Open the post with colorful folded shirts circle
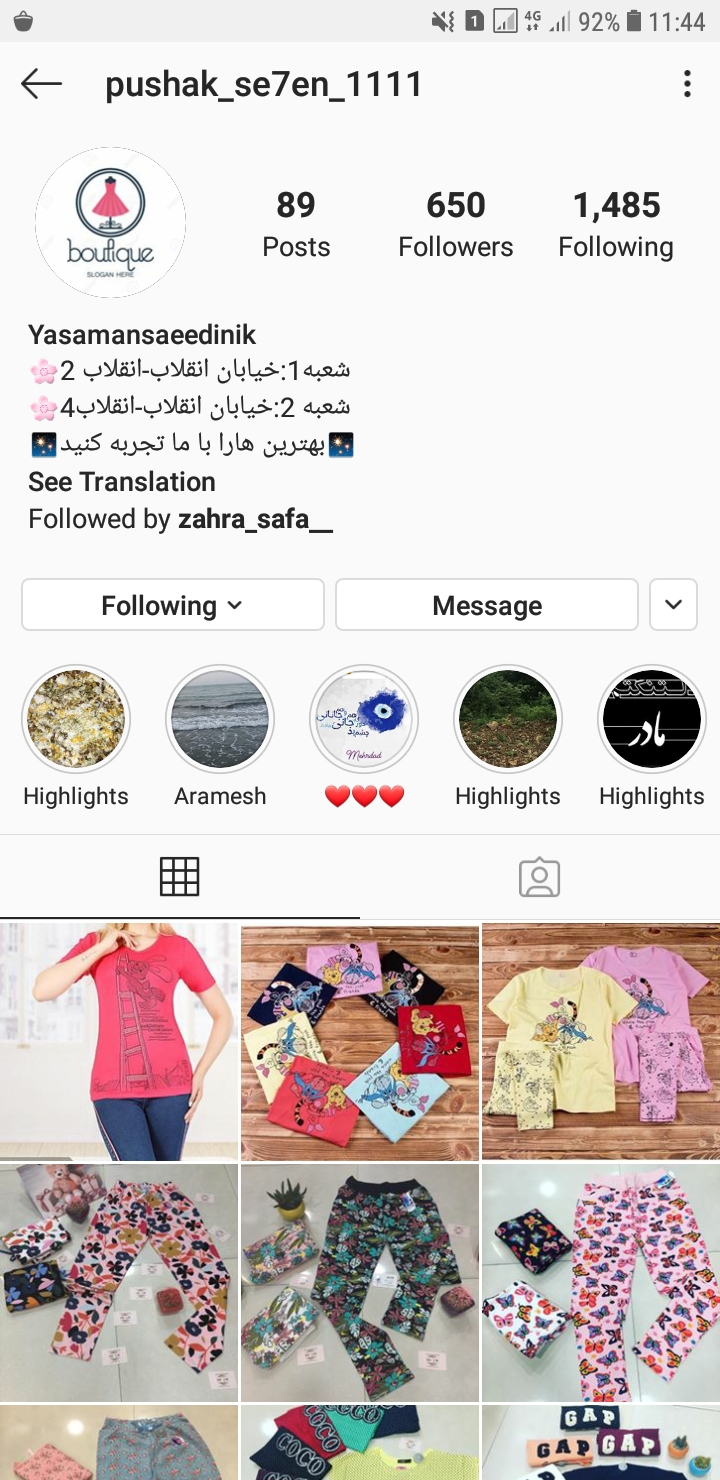The image size is (720, 1480). tap(360, 1041)
